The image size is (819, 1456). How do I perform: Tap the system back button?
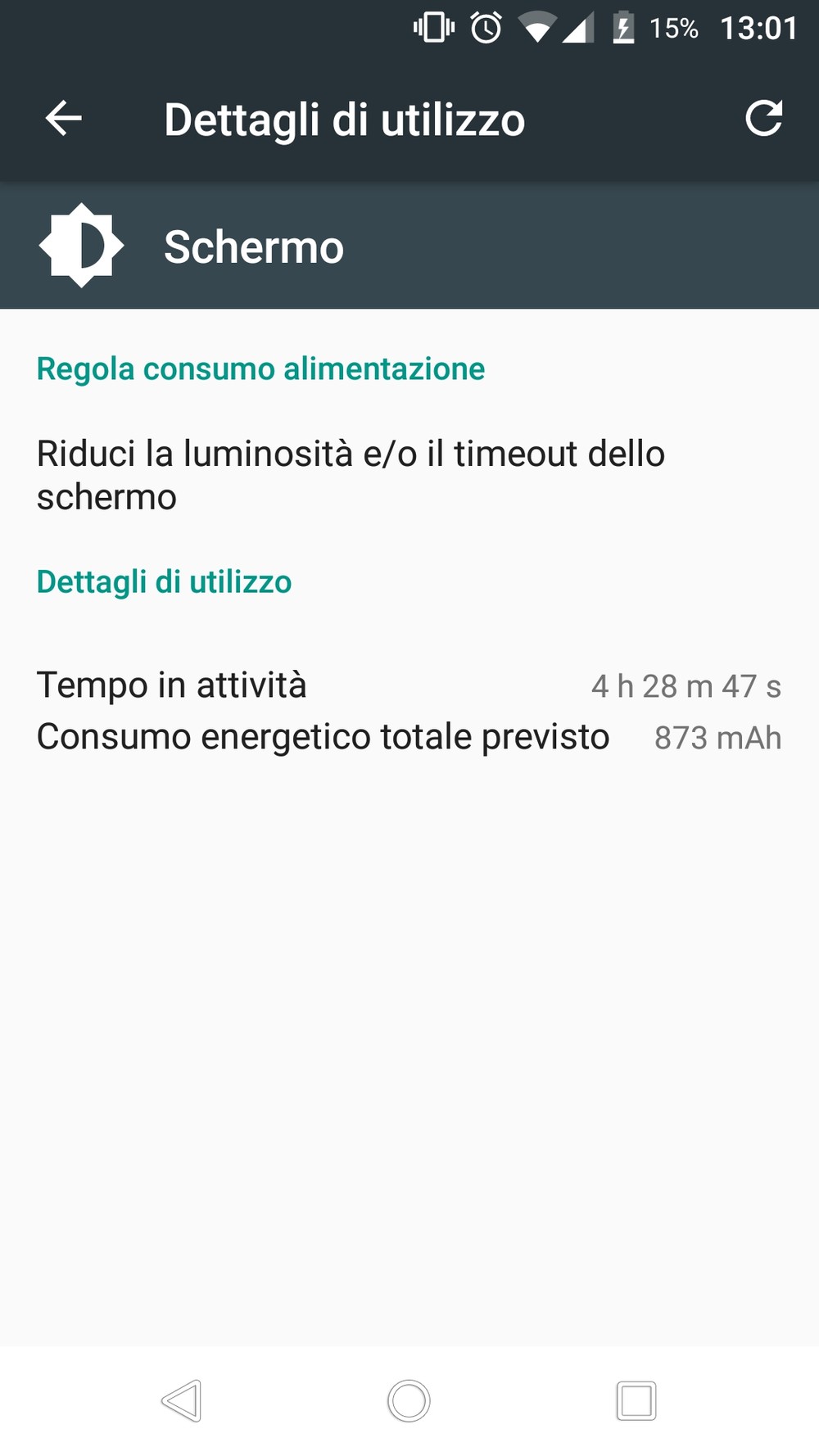[x=182, y=1401]
